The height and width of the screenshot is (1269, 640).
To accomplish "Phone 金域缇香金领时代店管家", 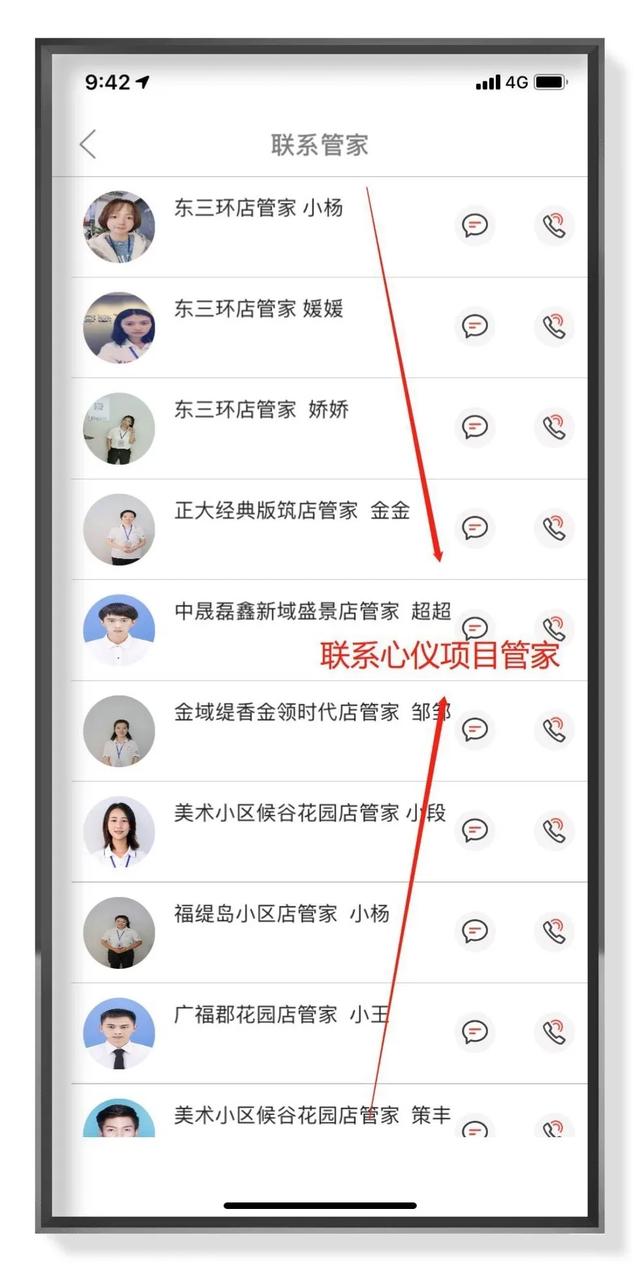I will (x=554, y=729).
